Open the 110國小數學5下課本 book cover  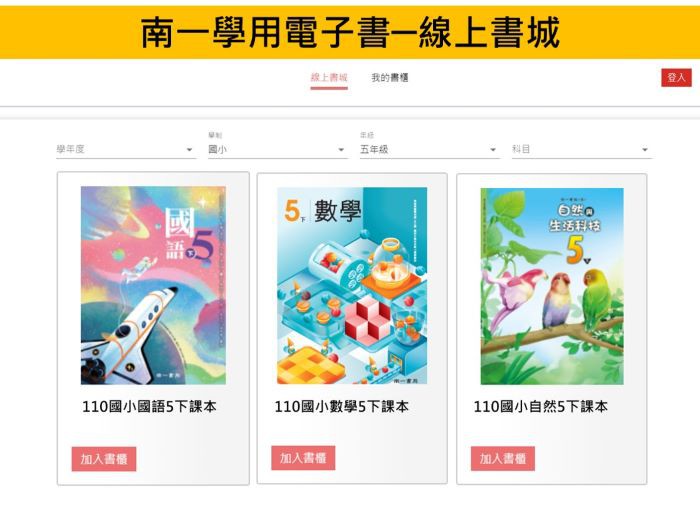(352, 285)
